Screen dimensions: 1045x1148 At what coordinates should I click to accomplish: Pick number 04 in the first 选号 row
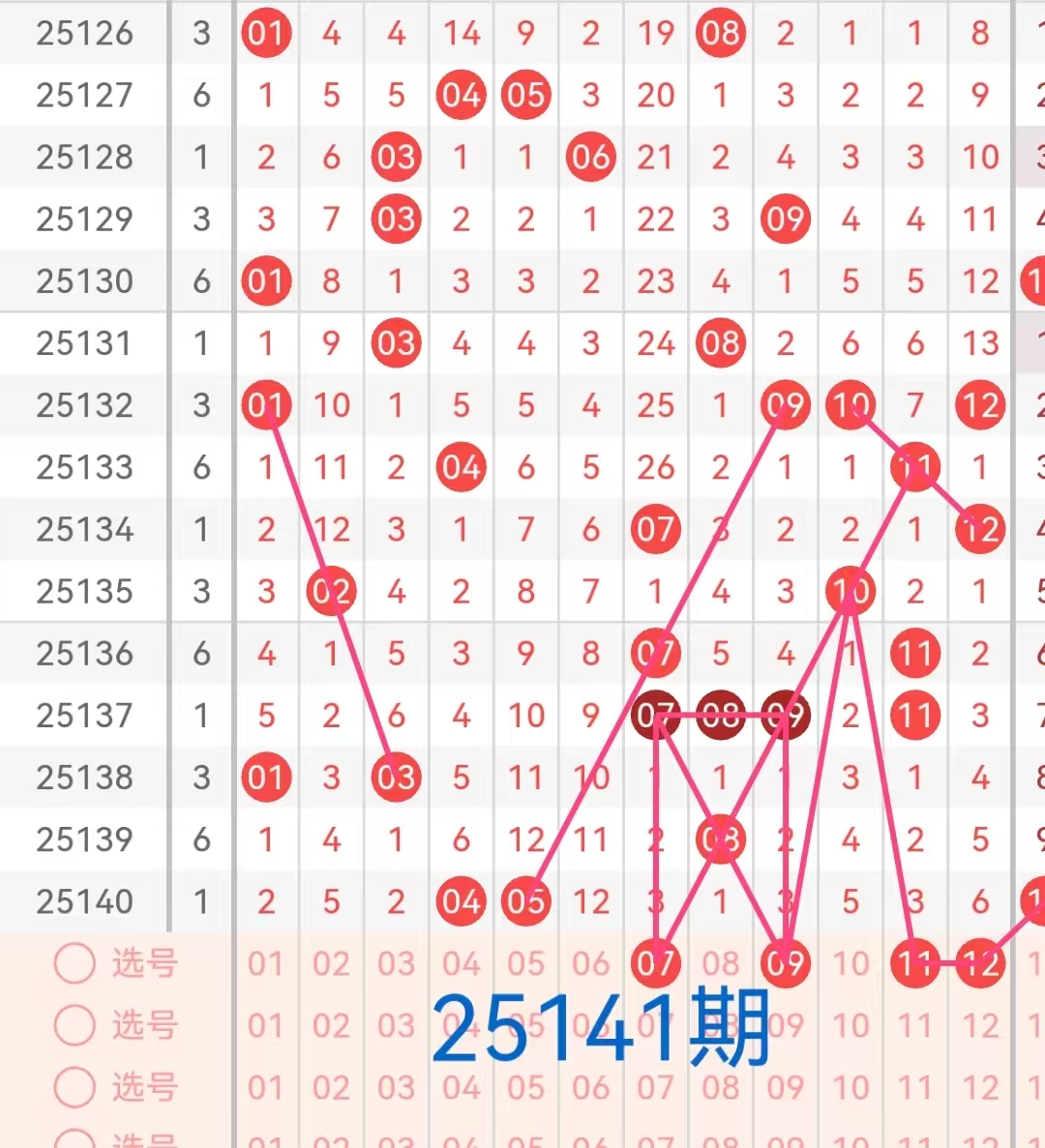pyautogui.click(x=461, y=963)
